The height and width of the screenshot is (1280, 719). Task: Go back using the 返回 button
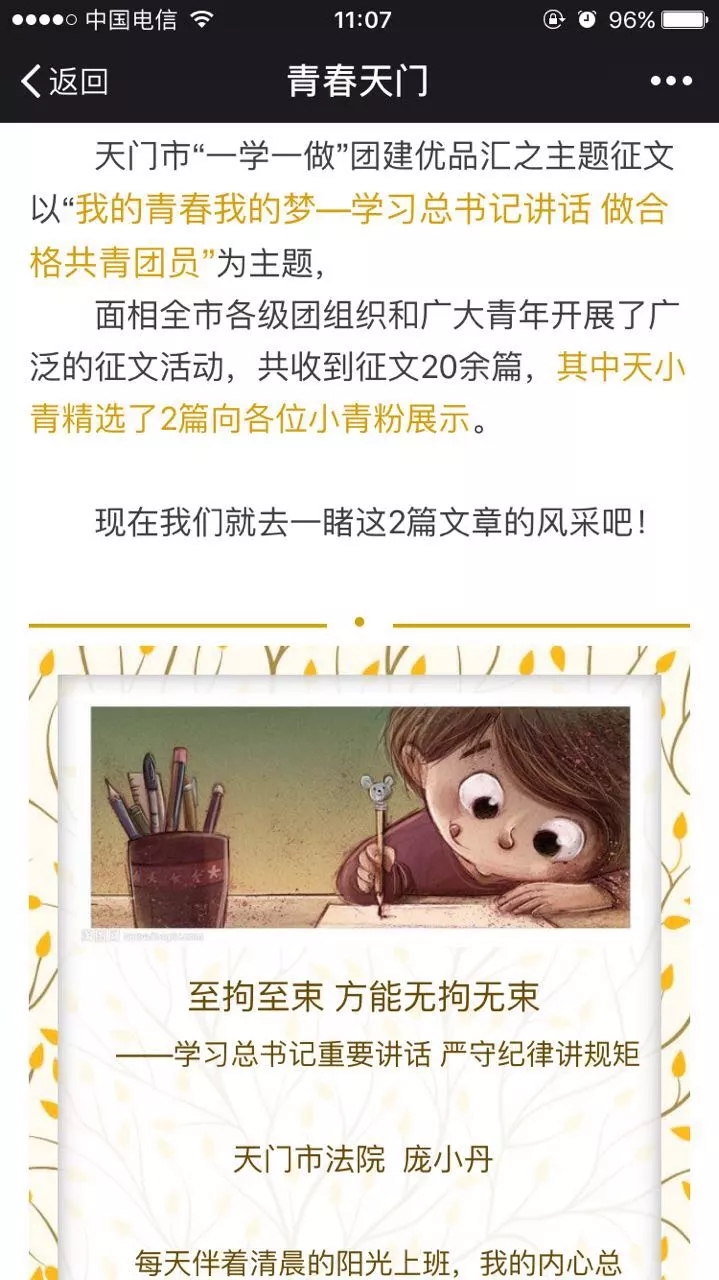64,81
